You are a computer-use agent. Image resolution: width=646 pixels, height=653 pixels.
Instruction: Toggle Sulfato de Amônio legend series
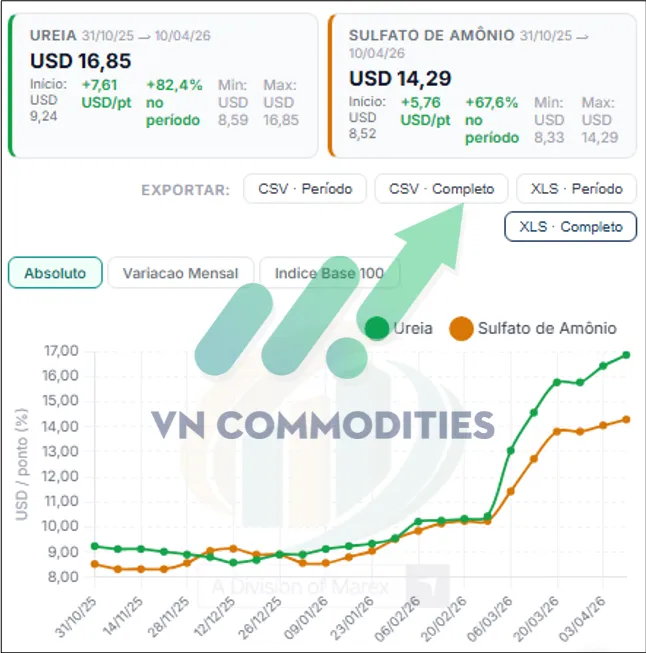pos(533,328)
